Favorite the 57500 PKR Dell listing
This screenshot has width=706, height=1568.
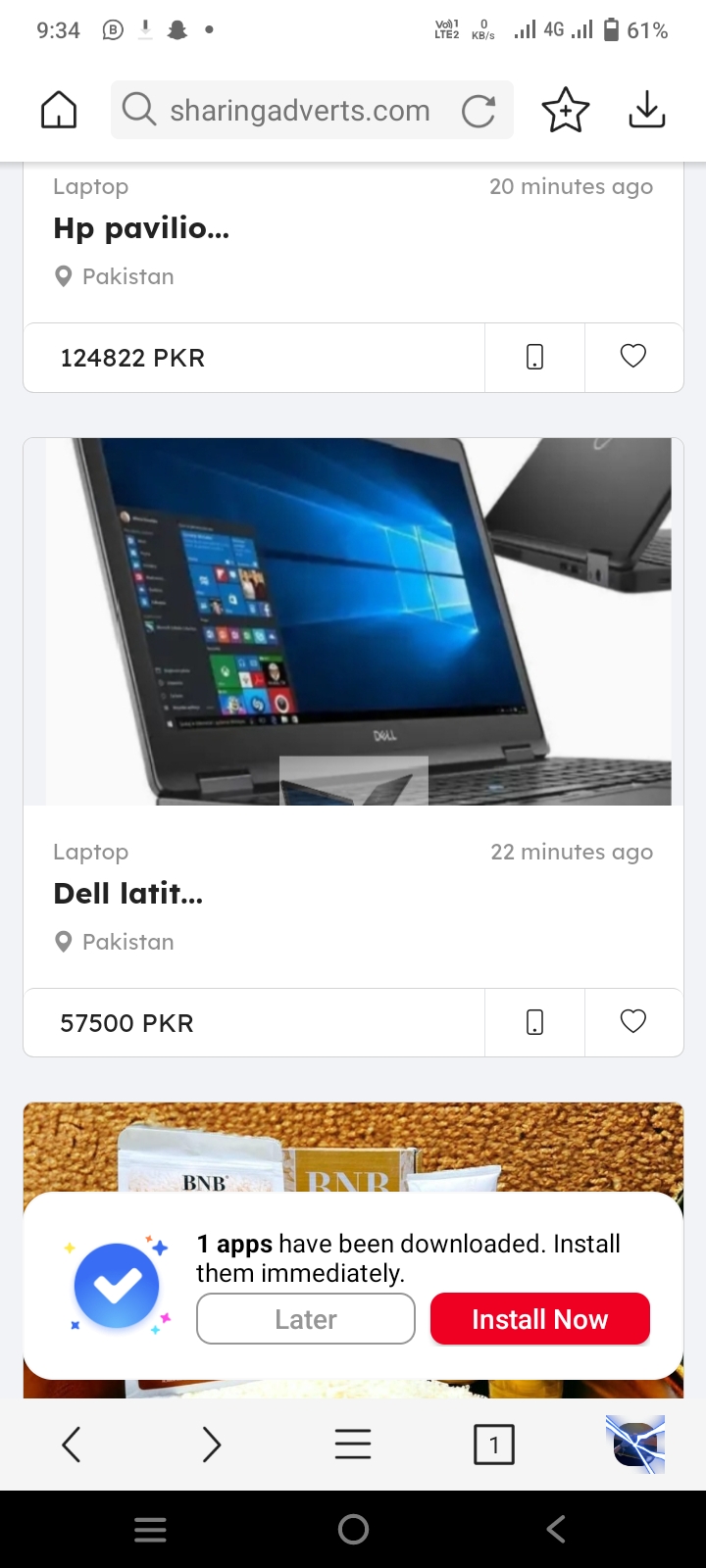coord(633,1022)
